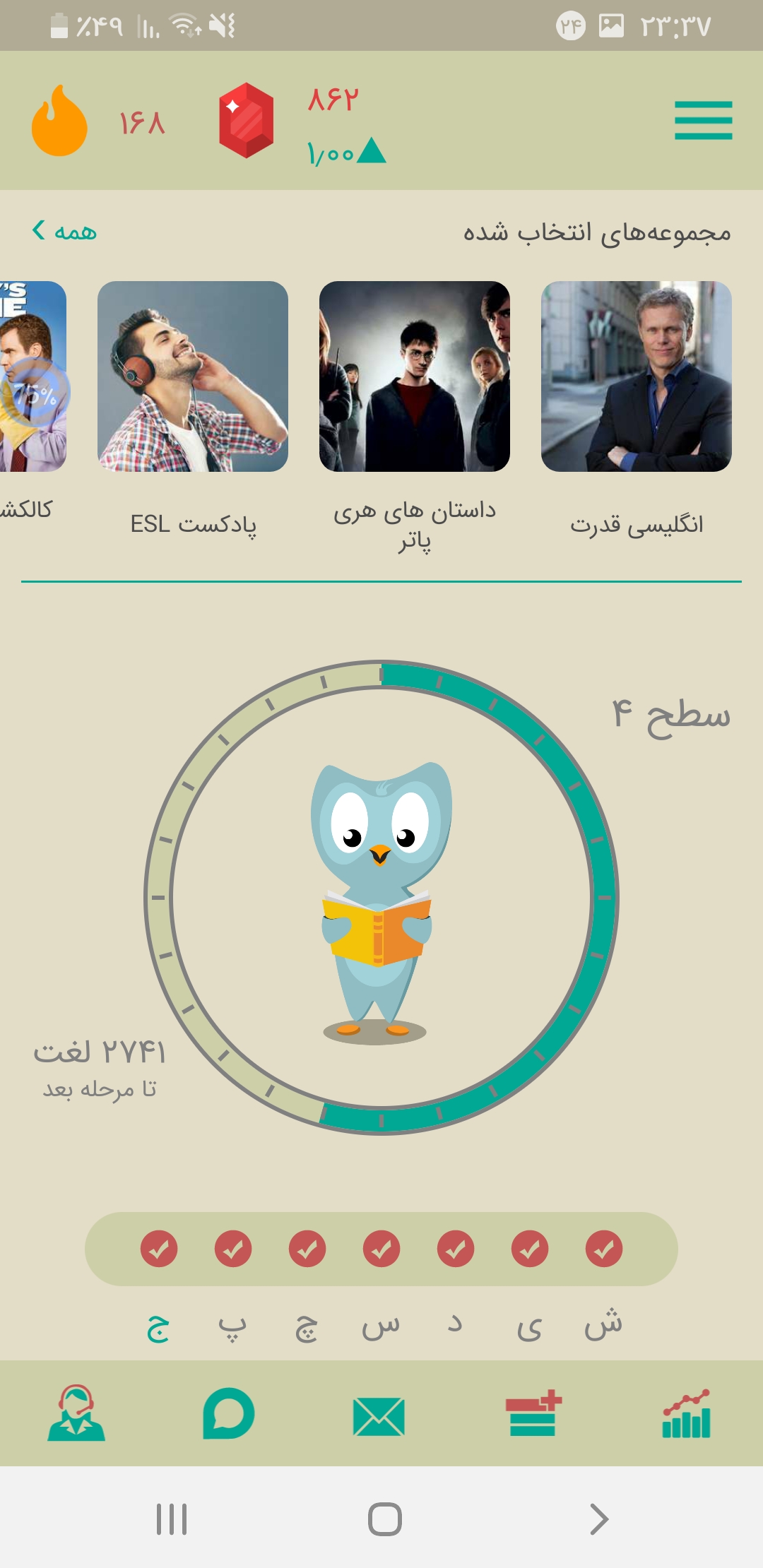Open the hamburger menu
763x1568 pixels.
pyautogui.click(x=703, y=120)
